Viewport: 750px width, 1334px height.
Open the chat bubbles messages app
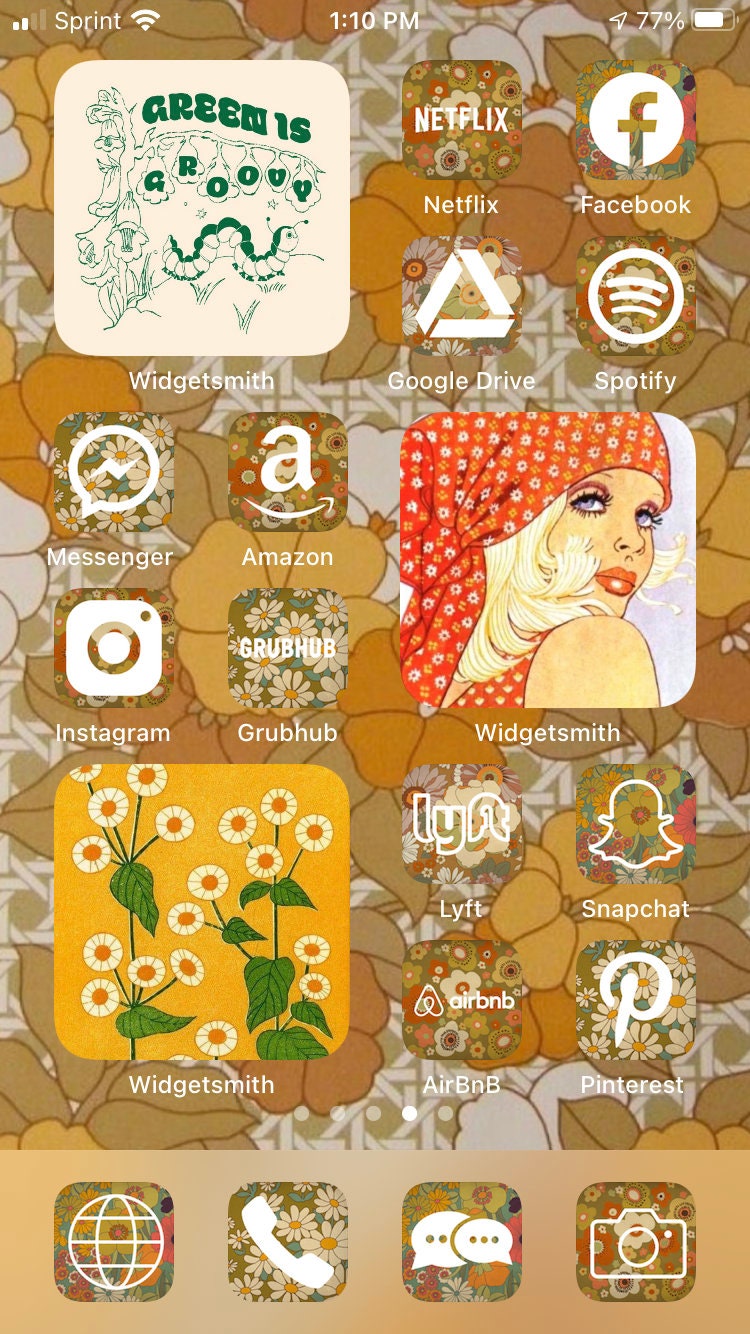[x=461, y=1242]
